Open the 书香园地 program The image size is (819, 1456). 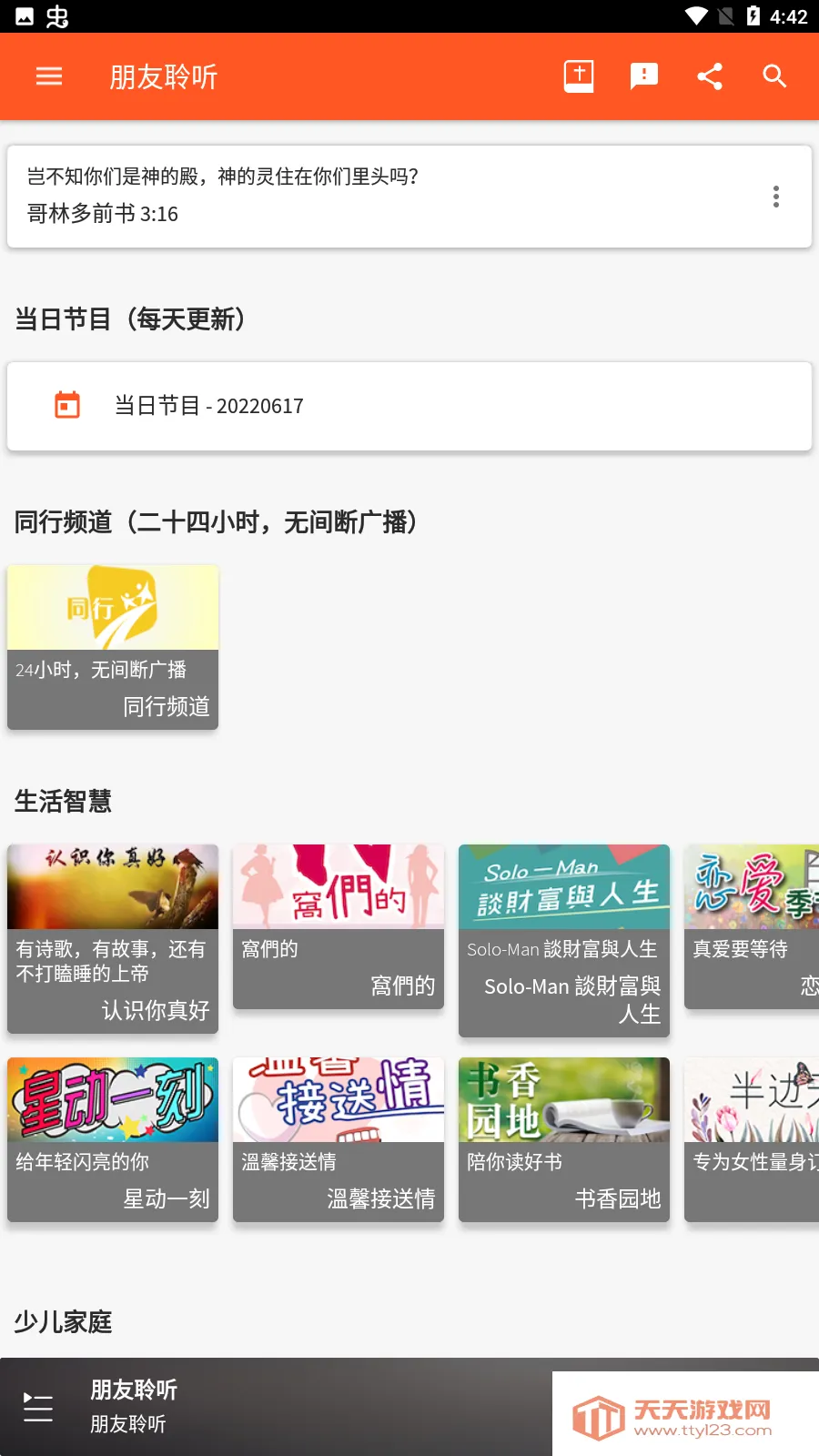coord(564,1139)
